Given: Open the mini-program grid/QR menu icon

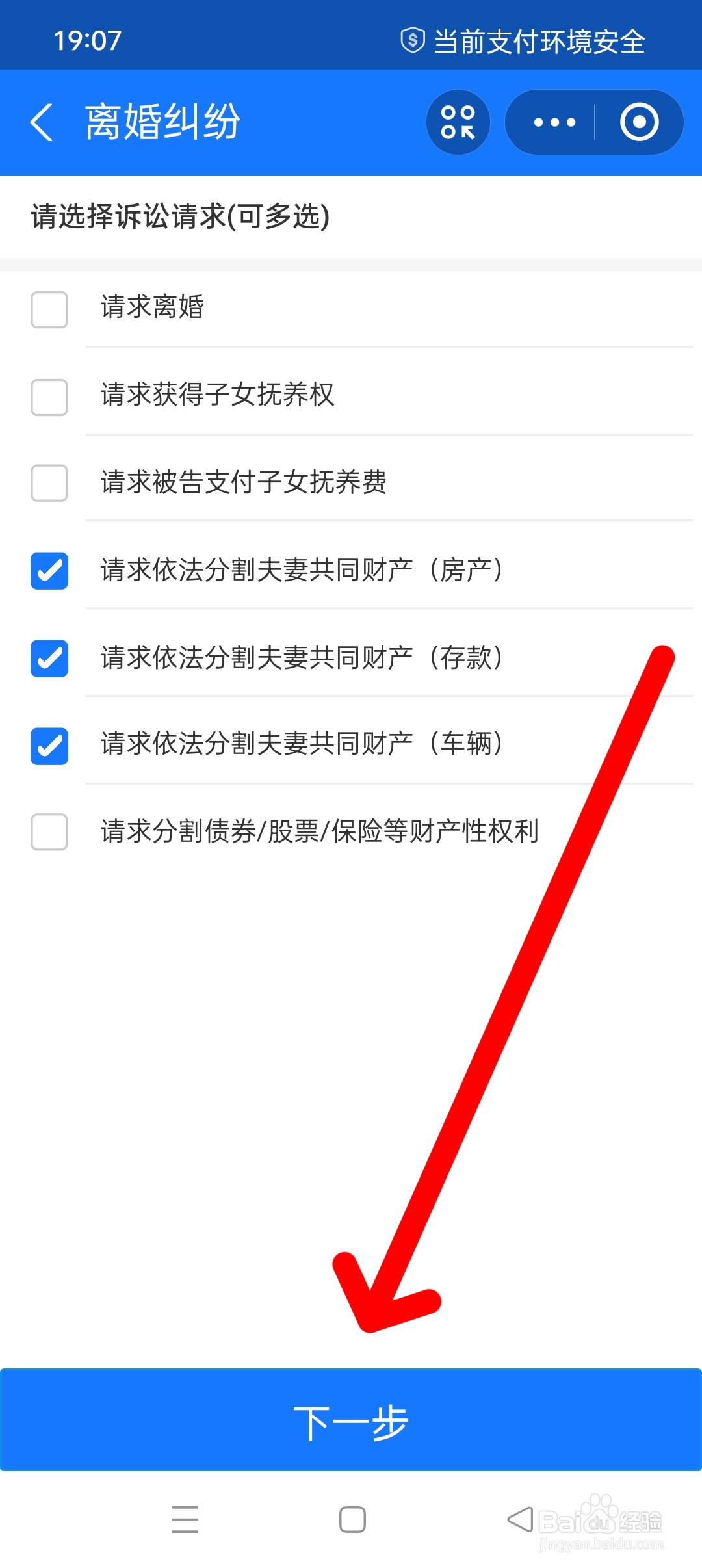Looking at the screenshot, I should (x=458, y=122).
